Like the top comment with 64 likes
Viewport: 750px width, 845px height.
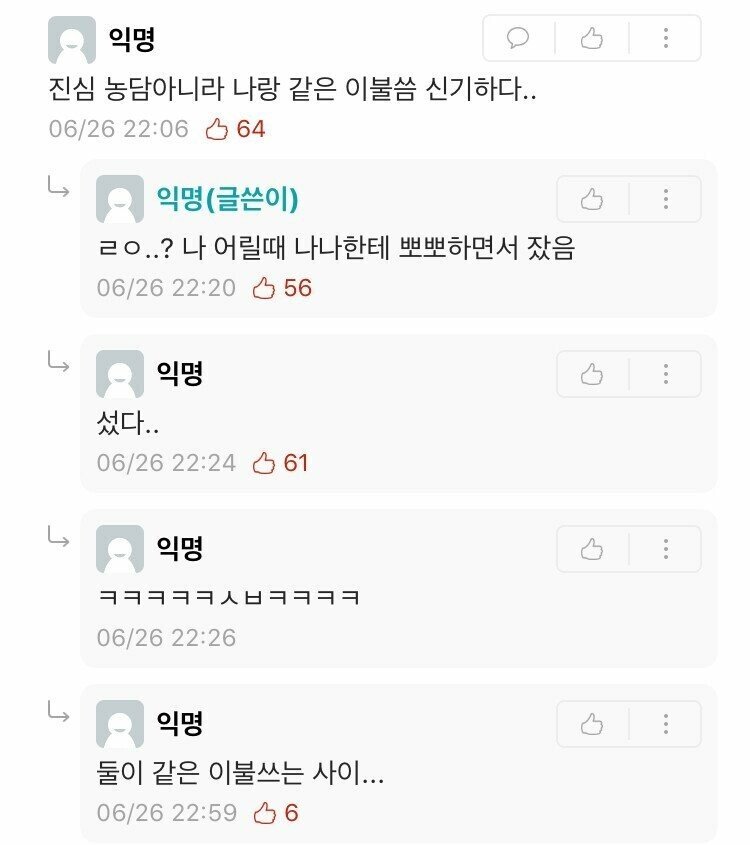(592, 39)
